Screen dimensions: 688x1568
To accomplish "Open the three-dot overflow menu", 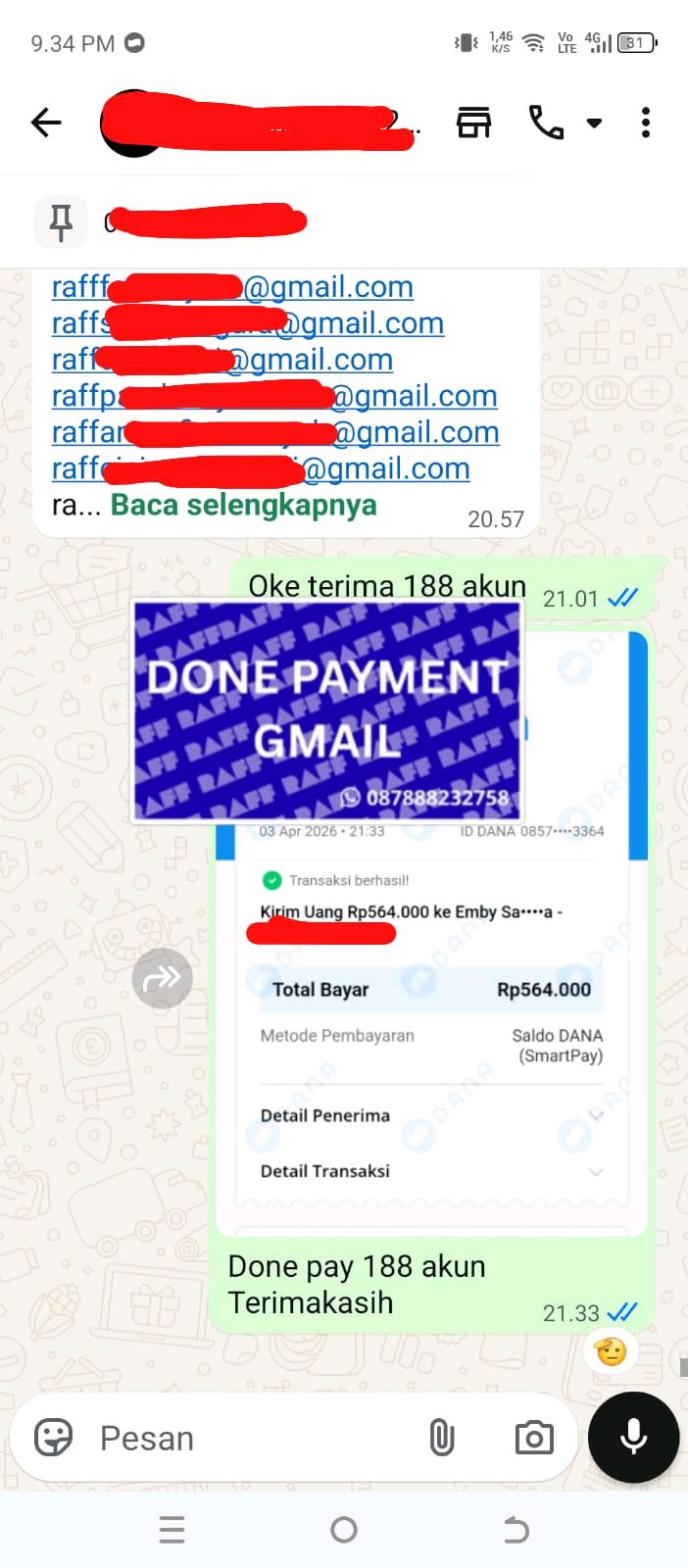I will point(645,122).
